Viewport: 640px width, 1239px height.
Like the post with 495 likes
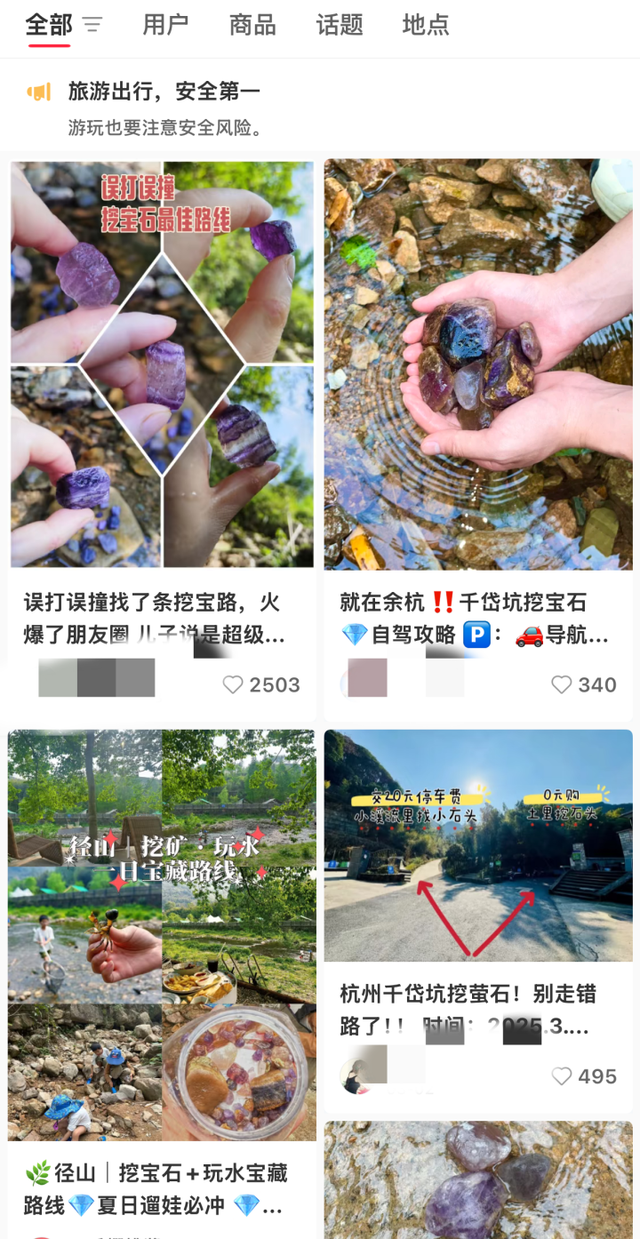point(562,1076)
